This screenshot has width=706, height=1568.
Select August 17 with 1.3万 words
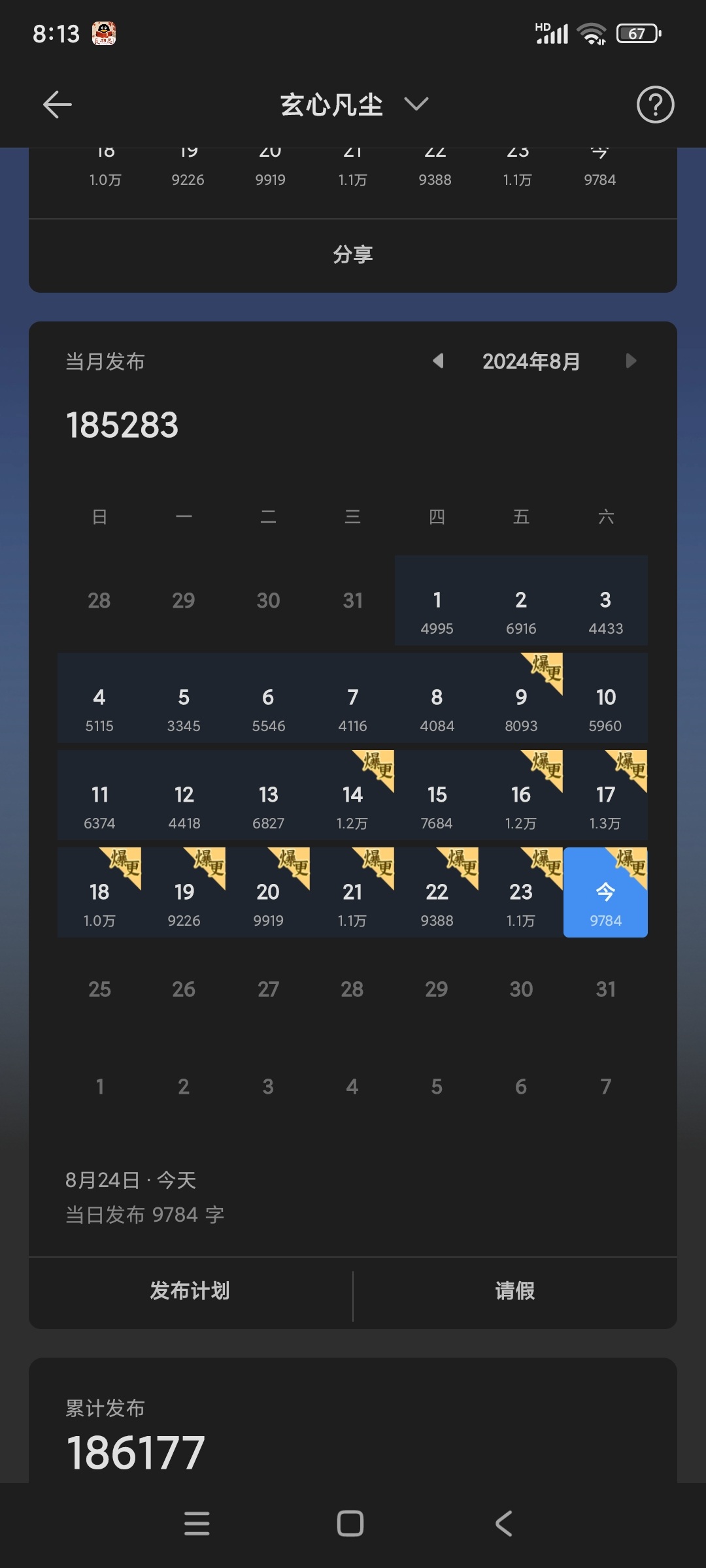pos(605,795)
